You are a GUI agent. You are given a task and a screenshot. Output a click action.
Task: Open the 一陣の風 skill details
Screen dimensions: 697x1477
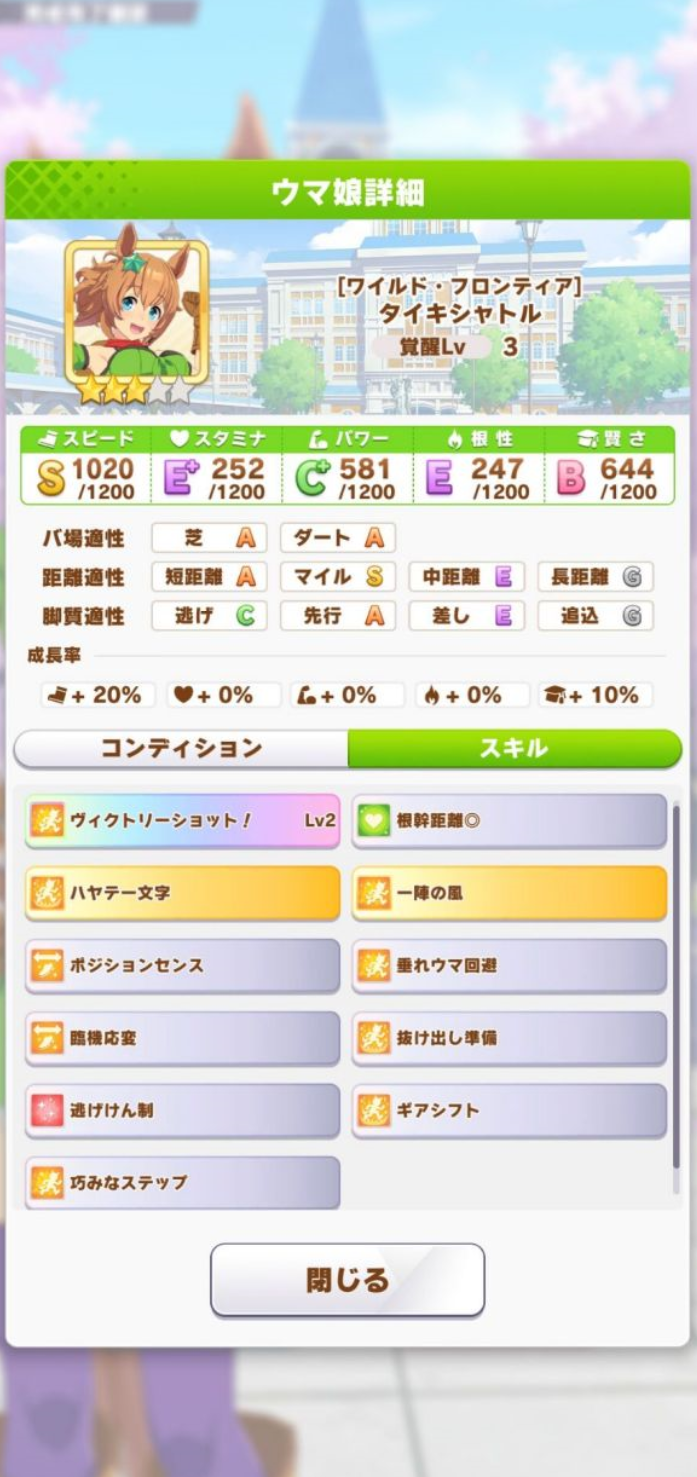tap(509, 892)
